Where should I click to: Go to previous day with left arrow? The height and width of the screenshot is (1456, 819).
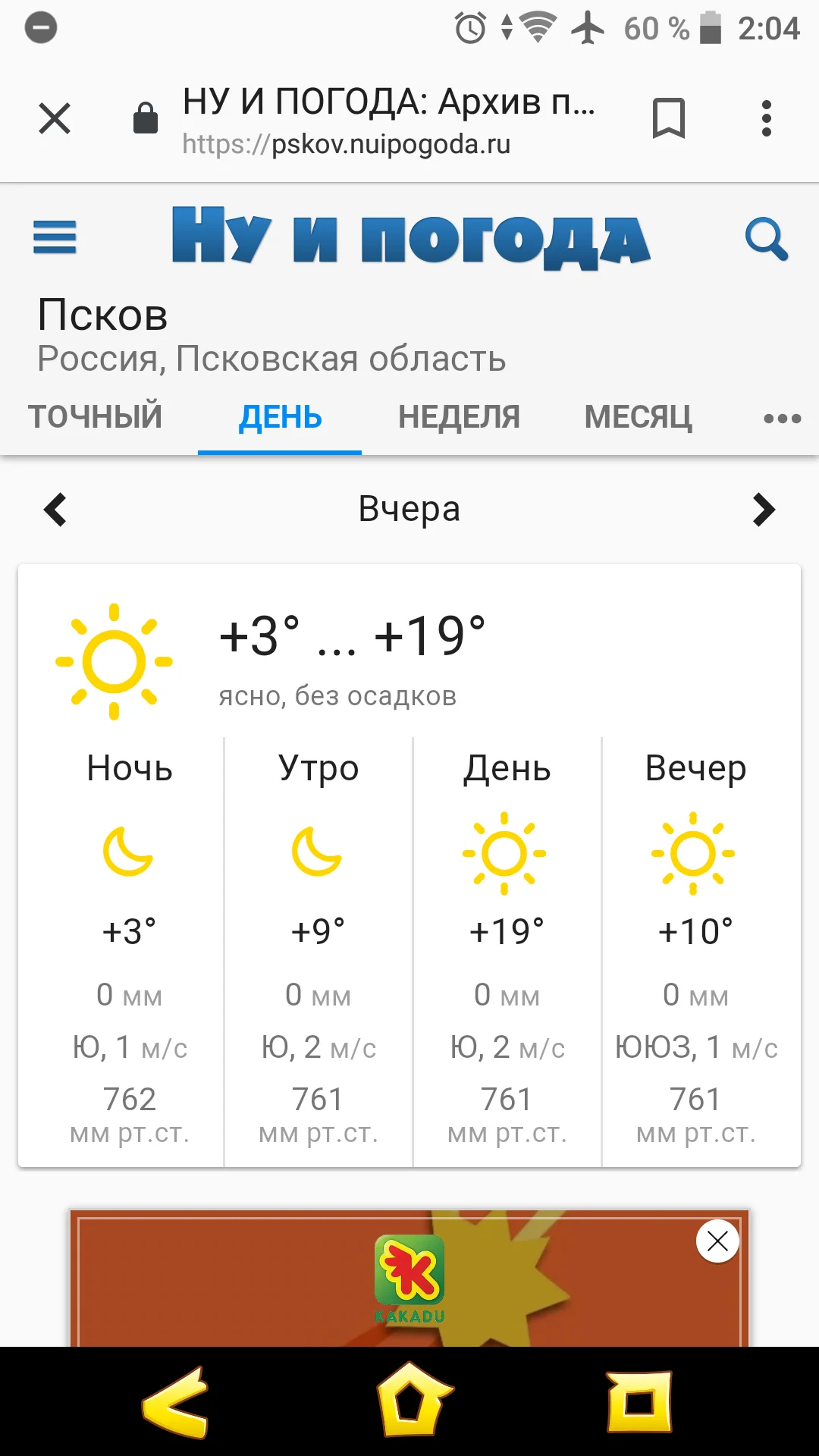click(55, 510)
